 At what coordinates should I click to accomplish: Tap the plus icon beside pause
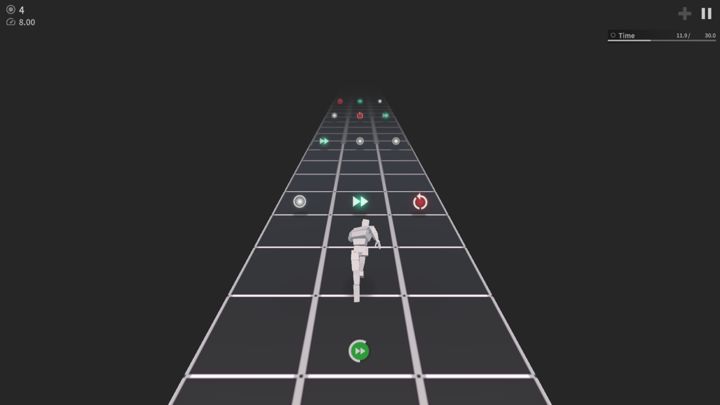tap(685, 14)
